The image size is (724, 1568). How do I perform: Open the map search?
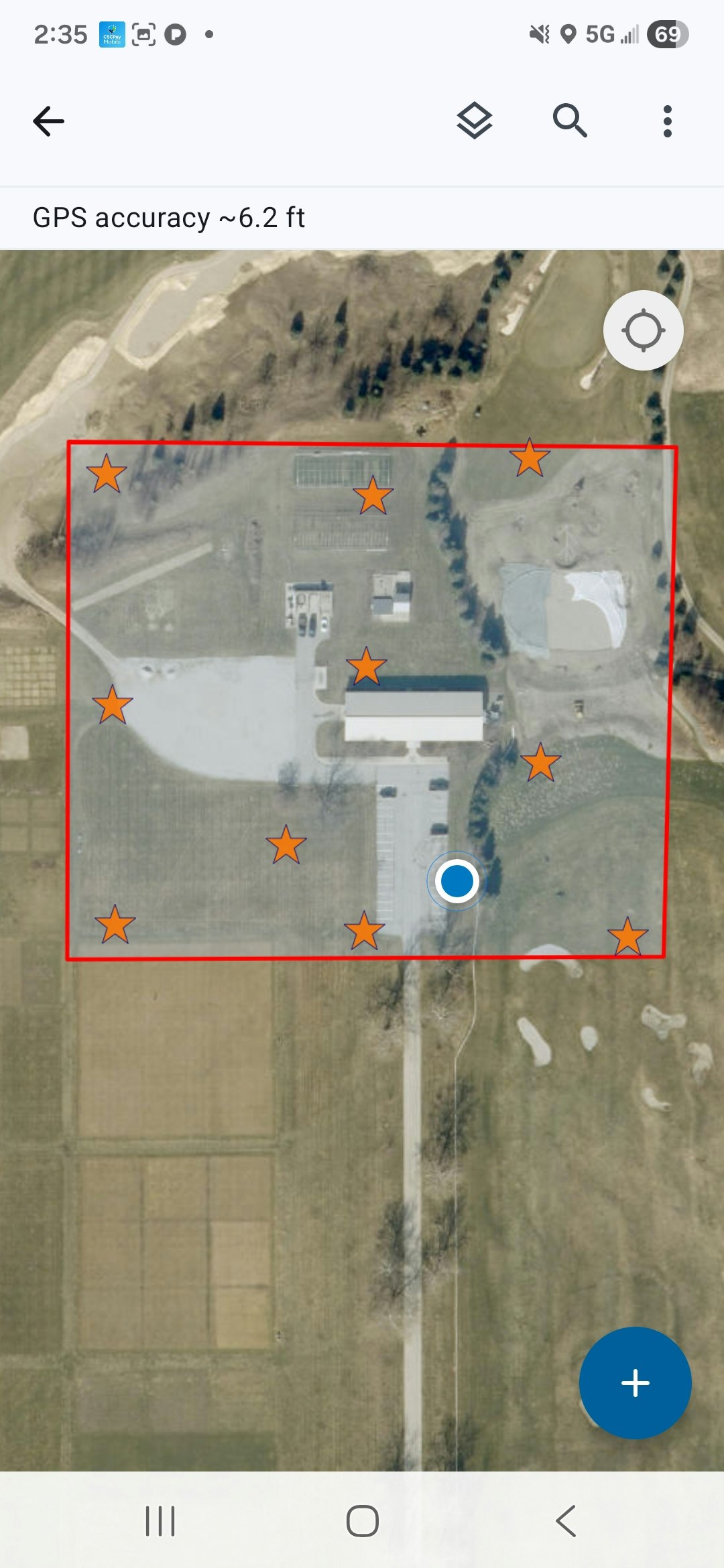click(569, 122)
